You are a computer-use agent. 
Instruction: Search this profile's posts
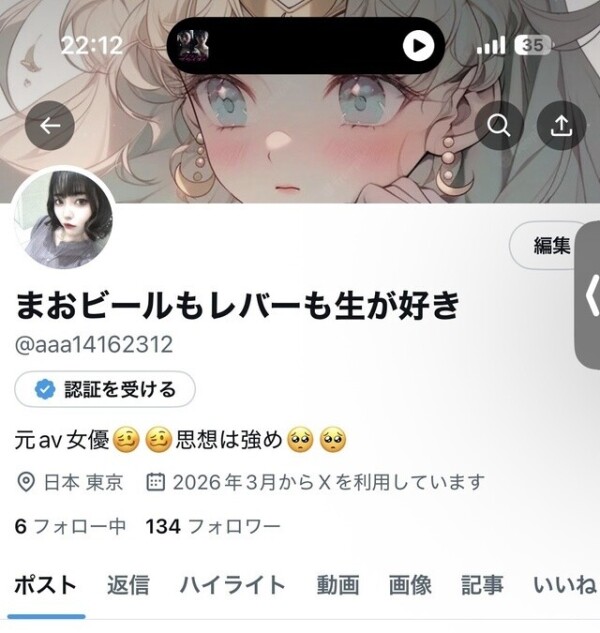pos(499,126)
